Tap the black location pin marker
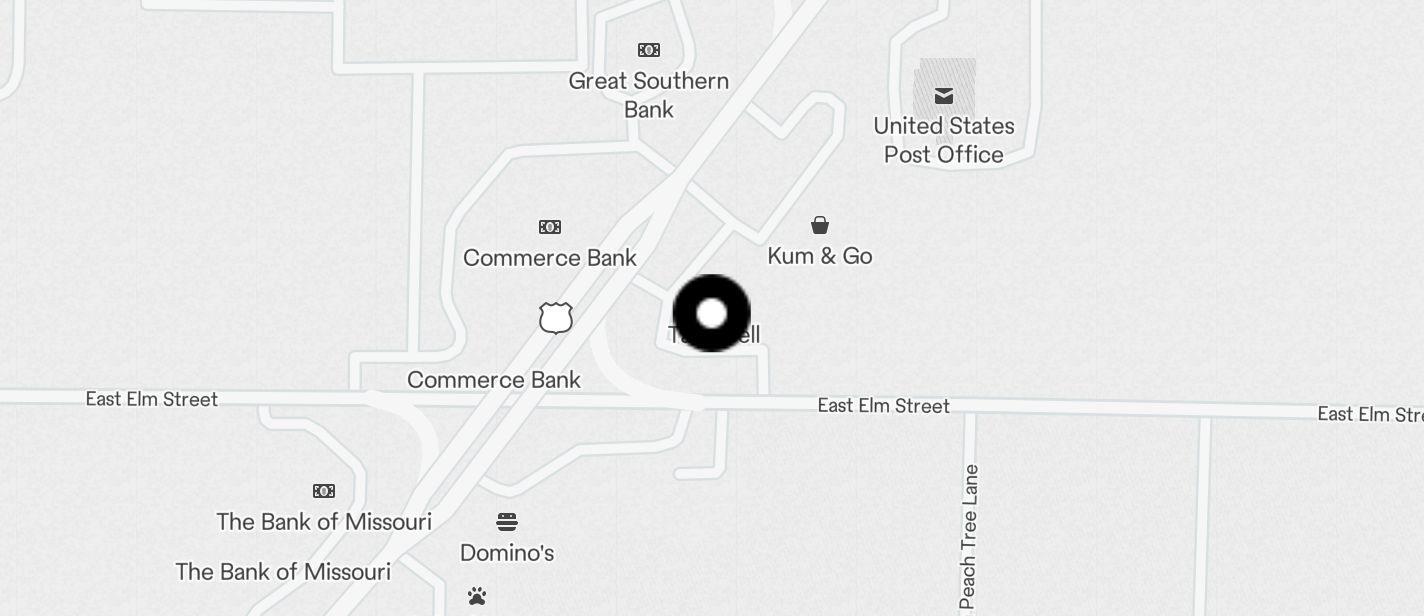The width and height of the screenshot is (1424, 616). point(711,313)
